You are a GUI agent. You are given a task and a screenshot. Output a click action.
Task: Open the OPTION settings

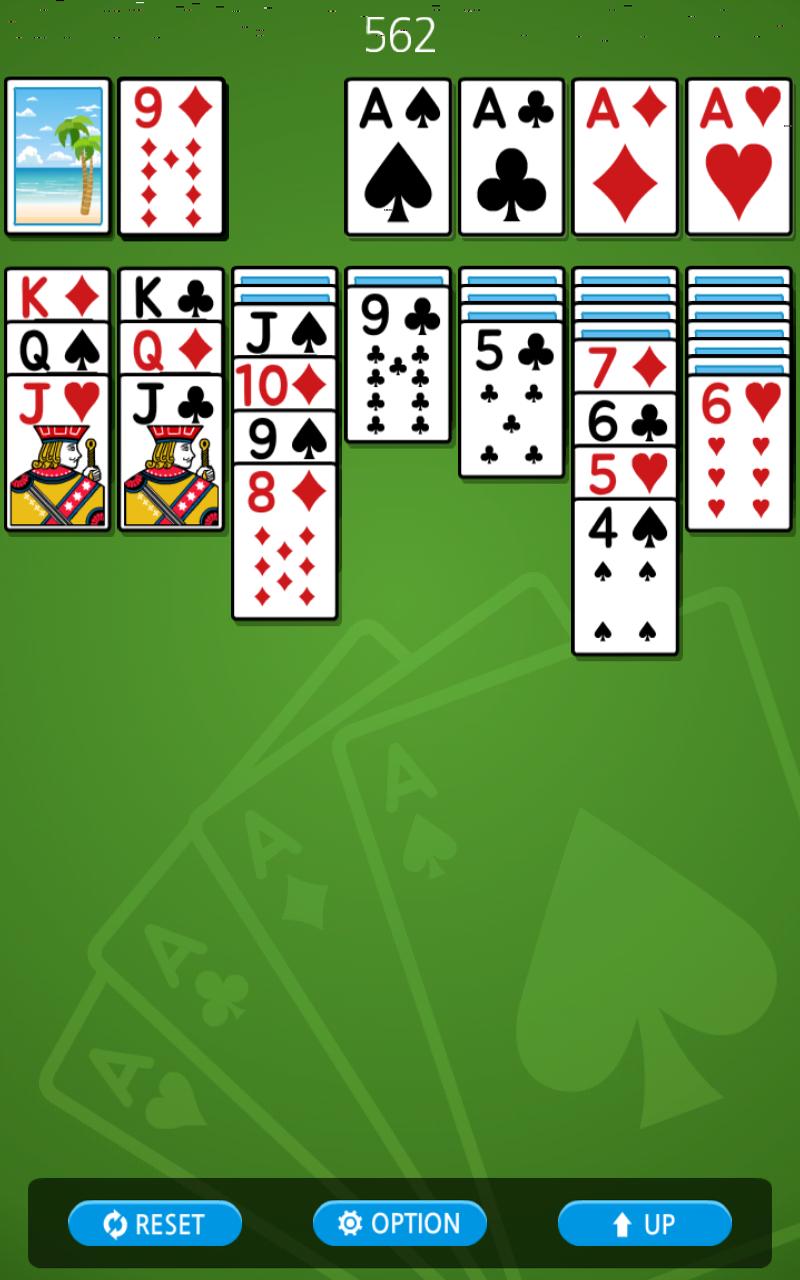click(x=400, y=1223)
